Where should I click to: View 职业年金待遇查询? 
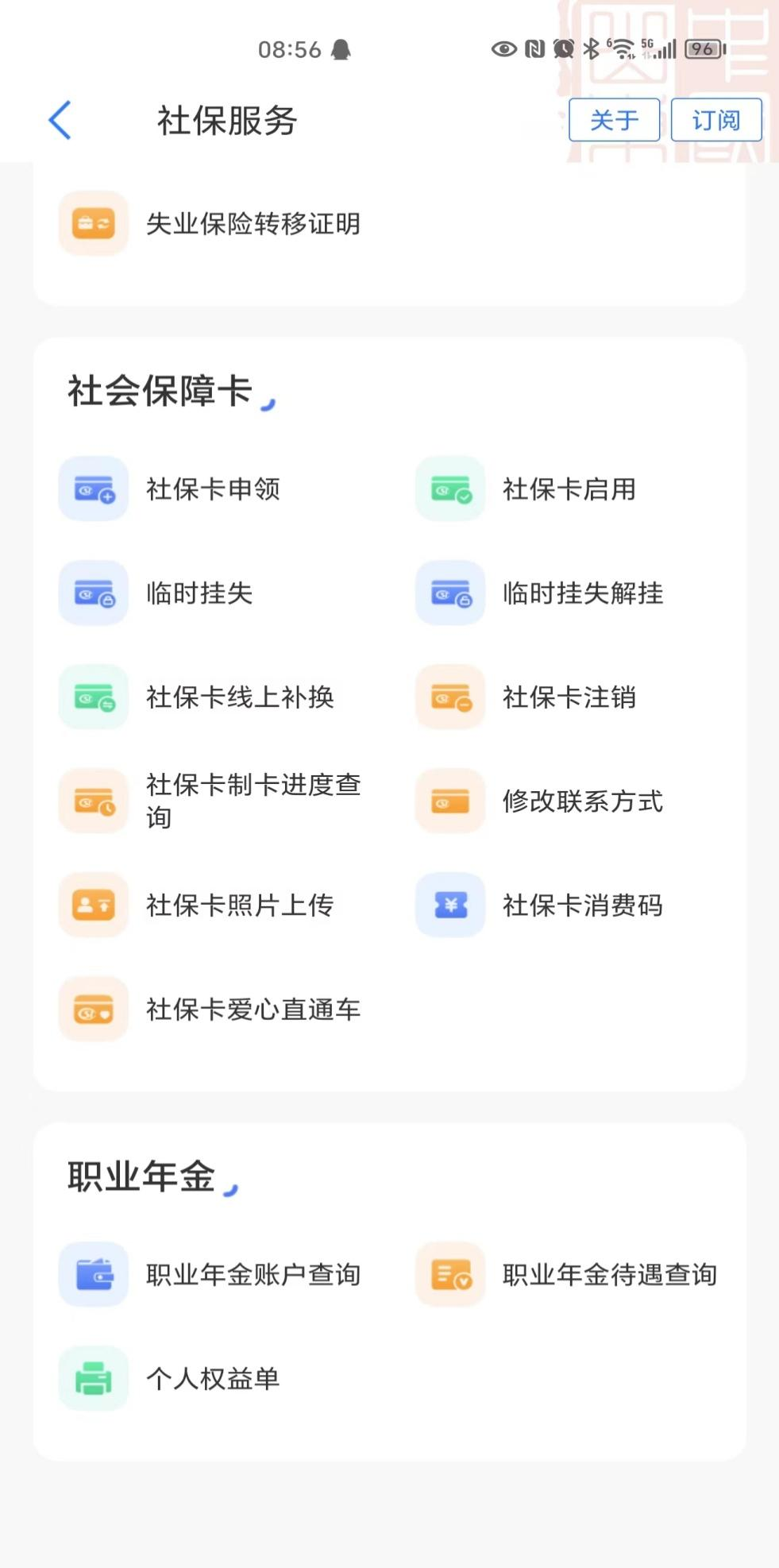[609, 1275]
